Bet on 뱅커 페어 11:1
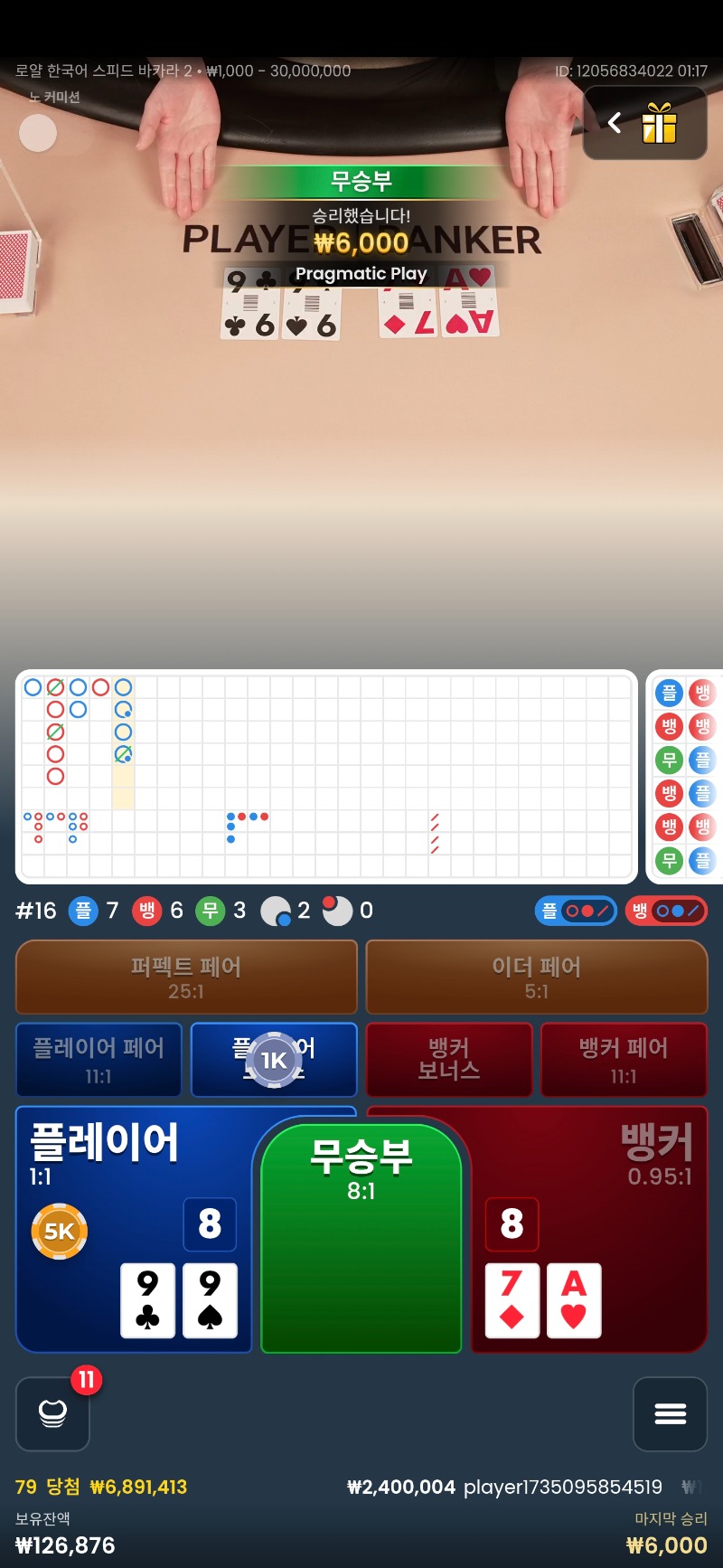 tap(623, 1060)
